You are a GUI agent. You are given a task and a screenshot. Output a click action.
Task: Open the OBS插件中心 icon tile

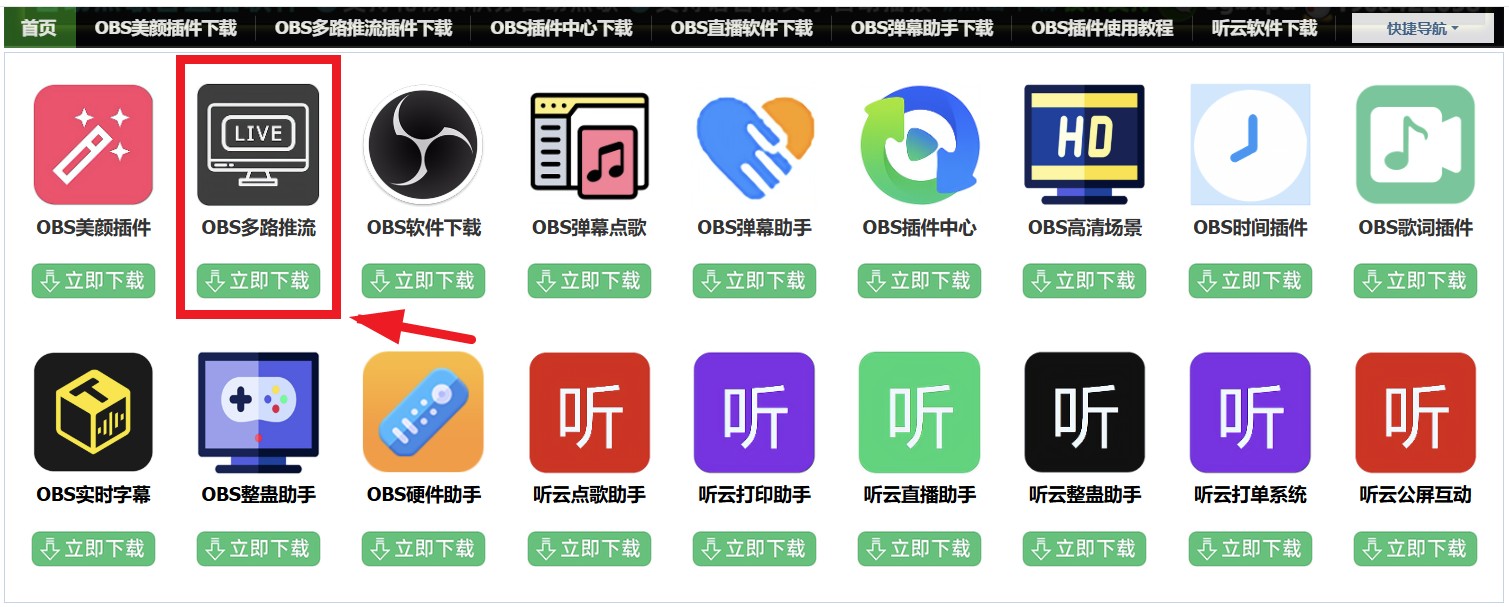pyautogui.click(x=919, y=146)
